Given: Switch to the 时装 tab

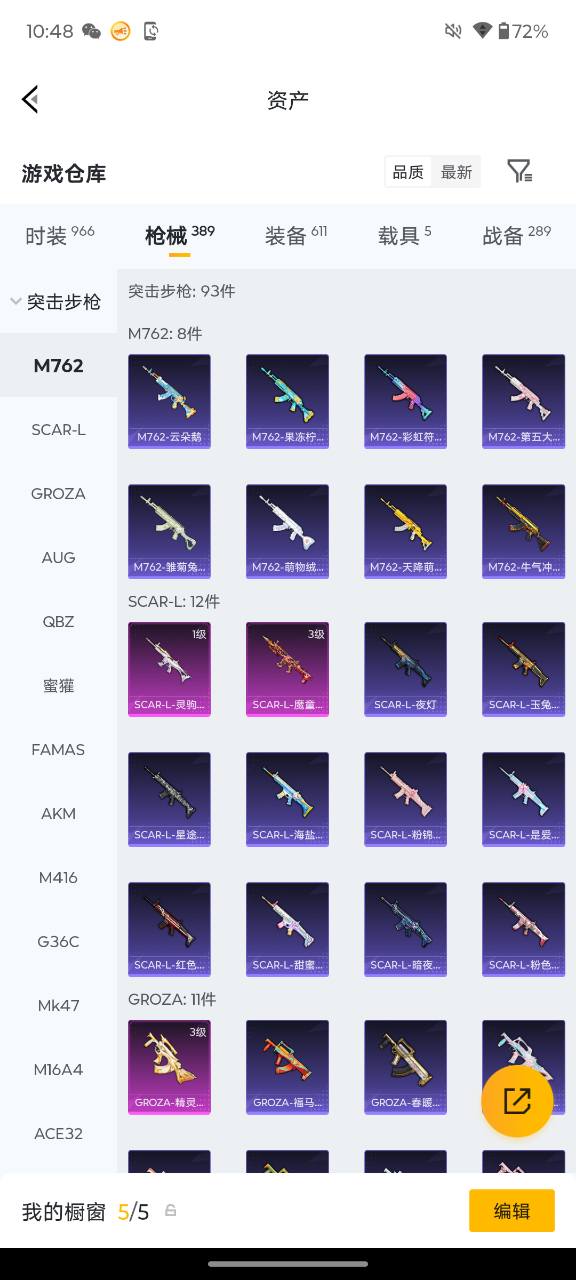Looking at the screenshot, I should pos(59,235).
